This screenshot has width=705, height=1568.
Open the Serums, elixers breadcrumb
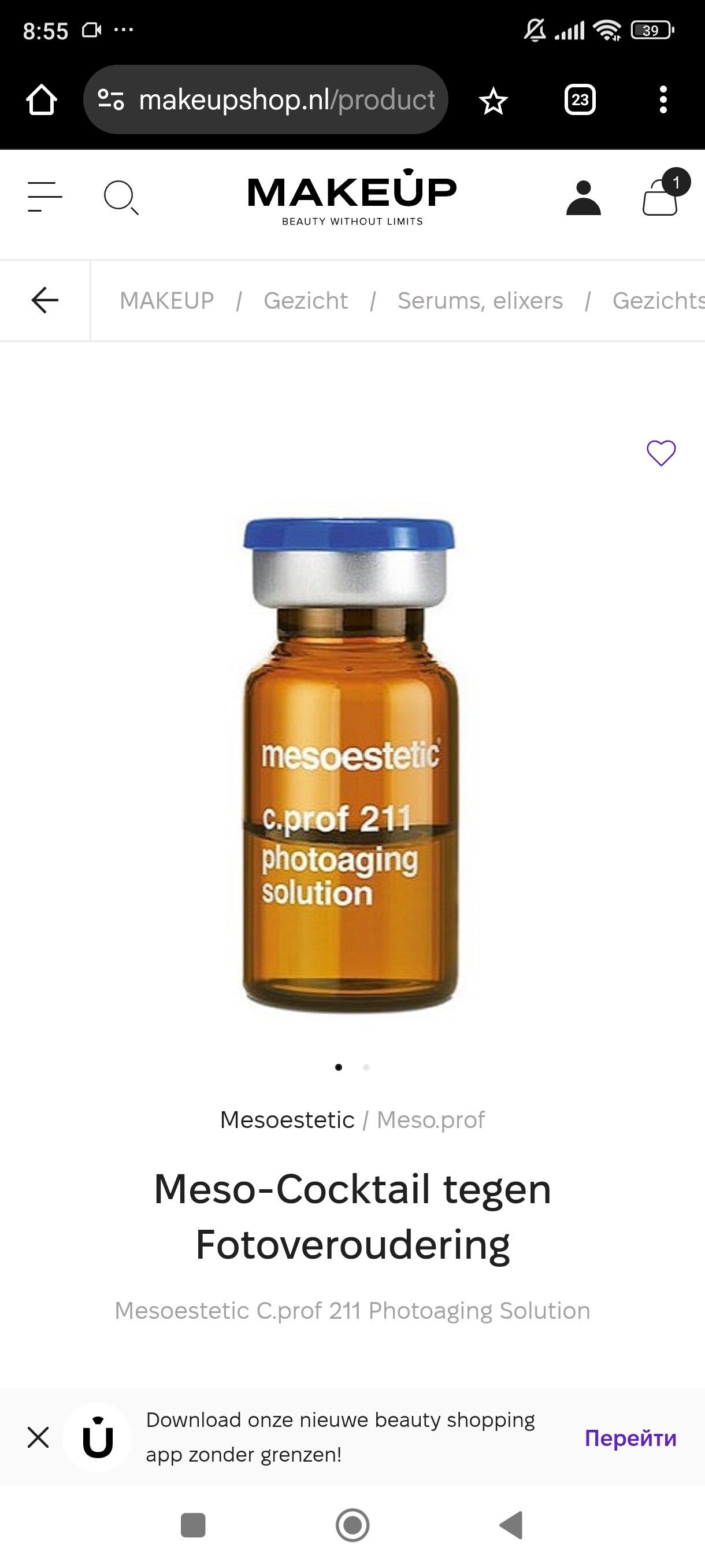coord(480,301)
